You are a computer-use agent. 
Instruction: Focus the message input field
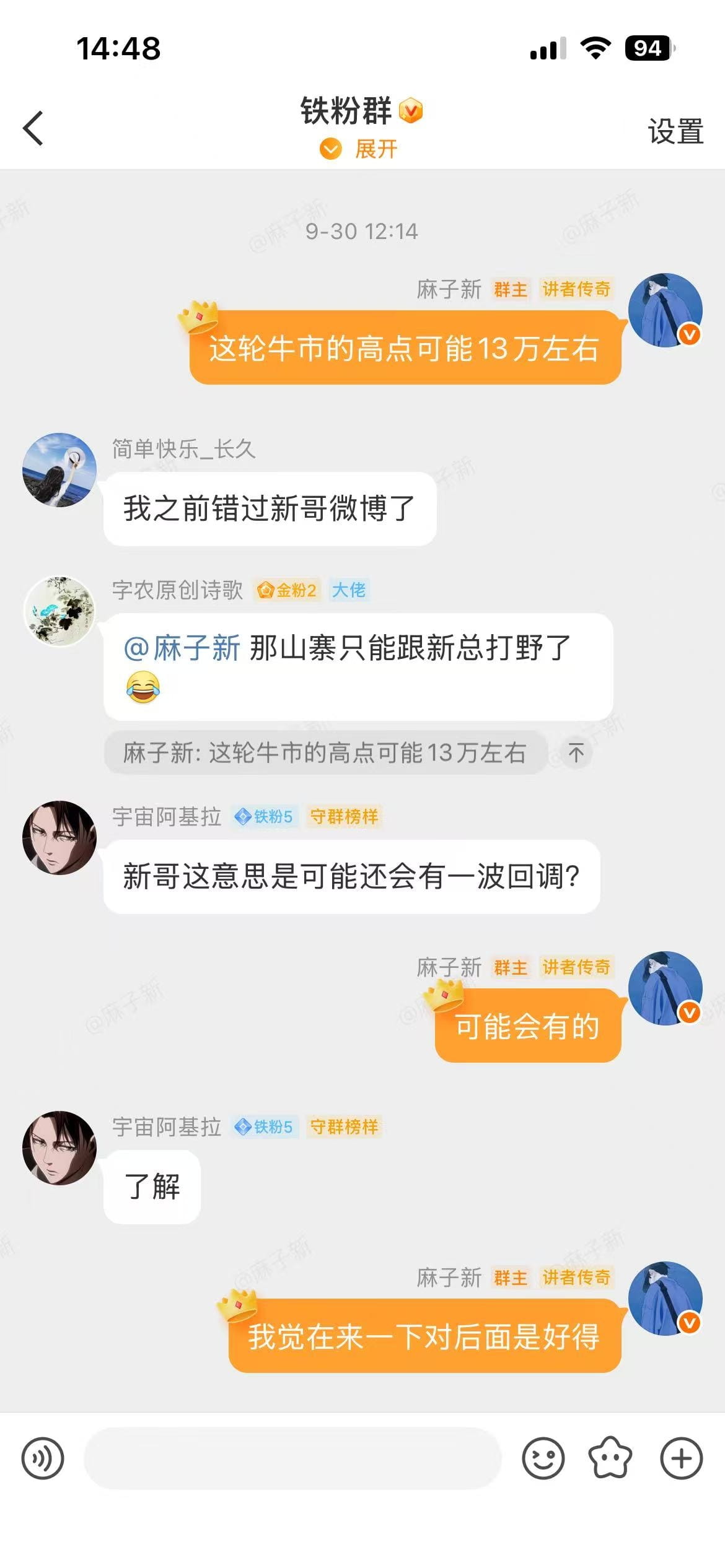292,1458
